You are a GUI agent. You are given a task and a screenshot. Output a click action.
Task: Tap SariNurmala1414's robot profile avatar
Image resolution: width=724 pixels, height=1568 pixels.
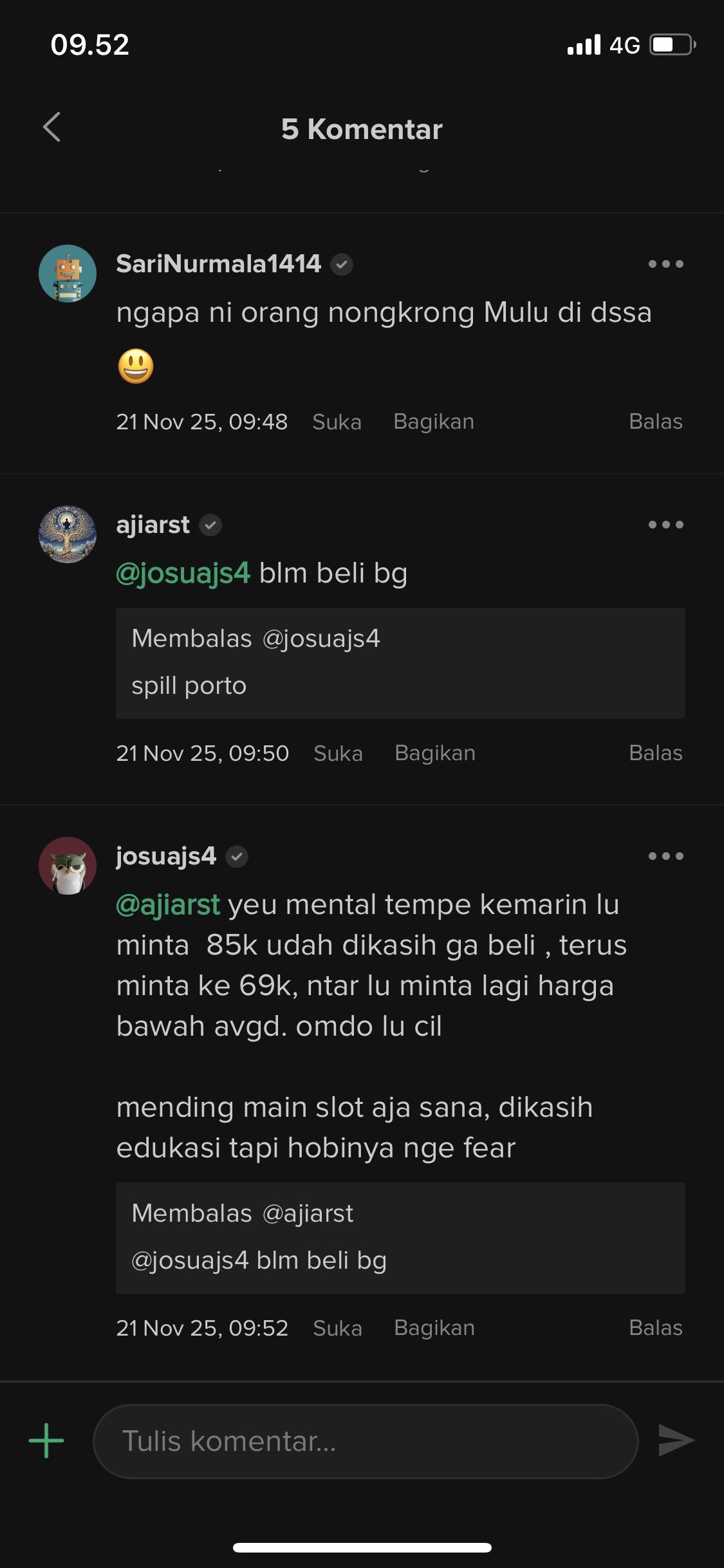pyautogui.click(x=66, y=273)
